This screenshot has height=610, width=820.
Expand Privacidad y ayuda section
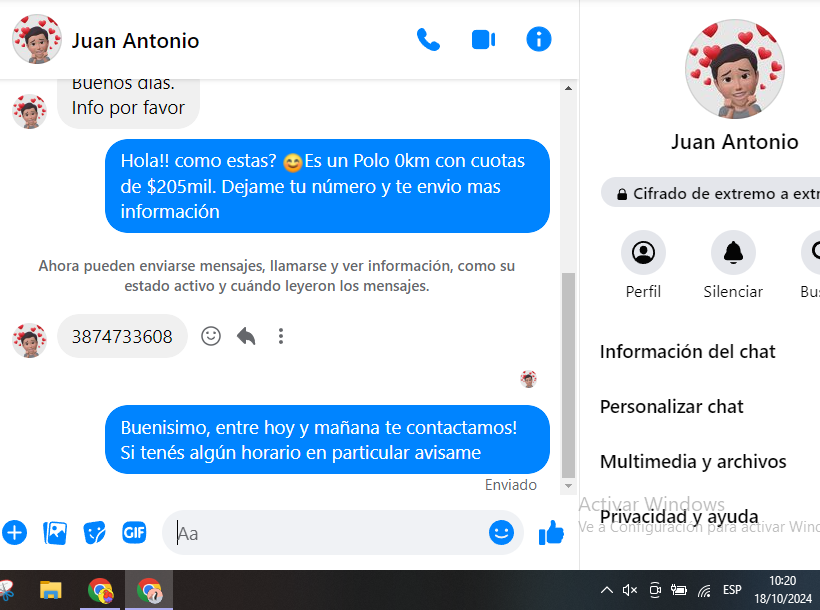[679, 517]
